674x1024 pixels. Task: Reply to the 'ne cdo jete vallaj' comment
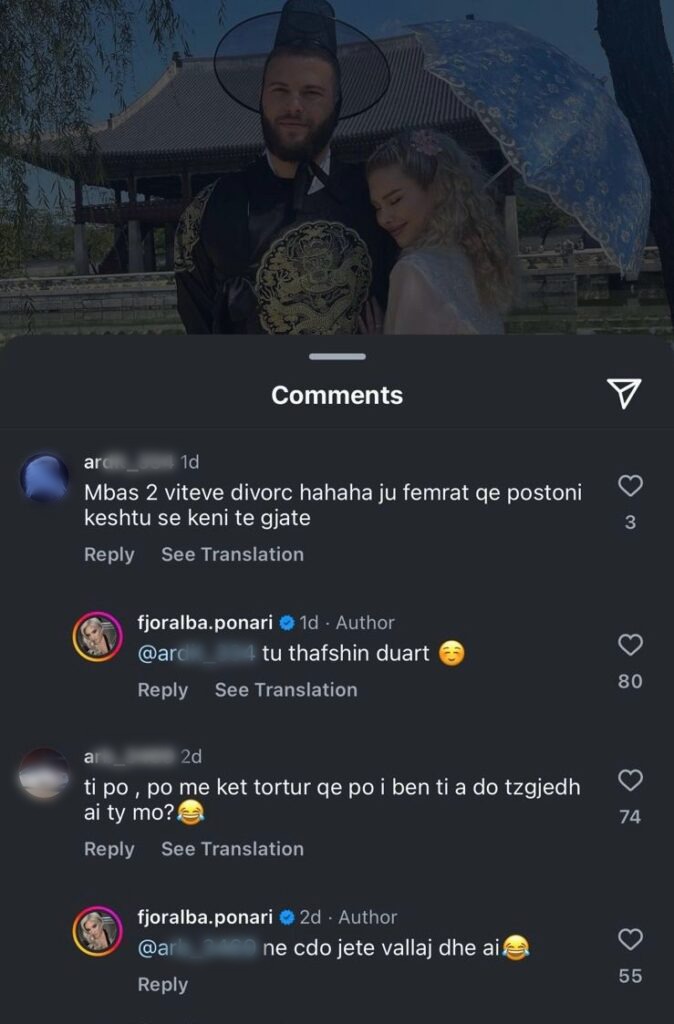pyautogui.click(x=162, y=985)
